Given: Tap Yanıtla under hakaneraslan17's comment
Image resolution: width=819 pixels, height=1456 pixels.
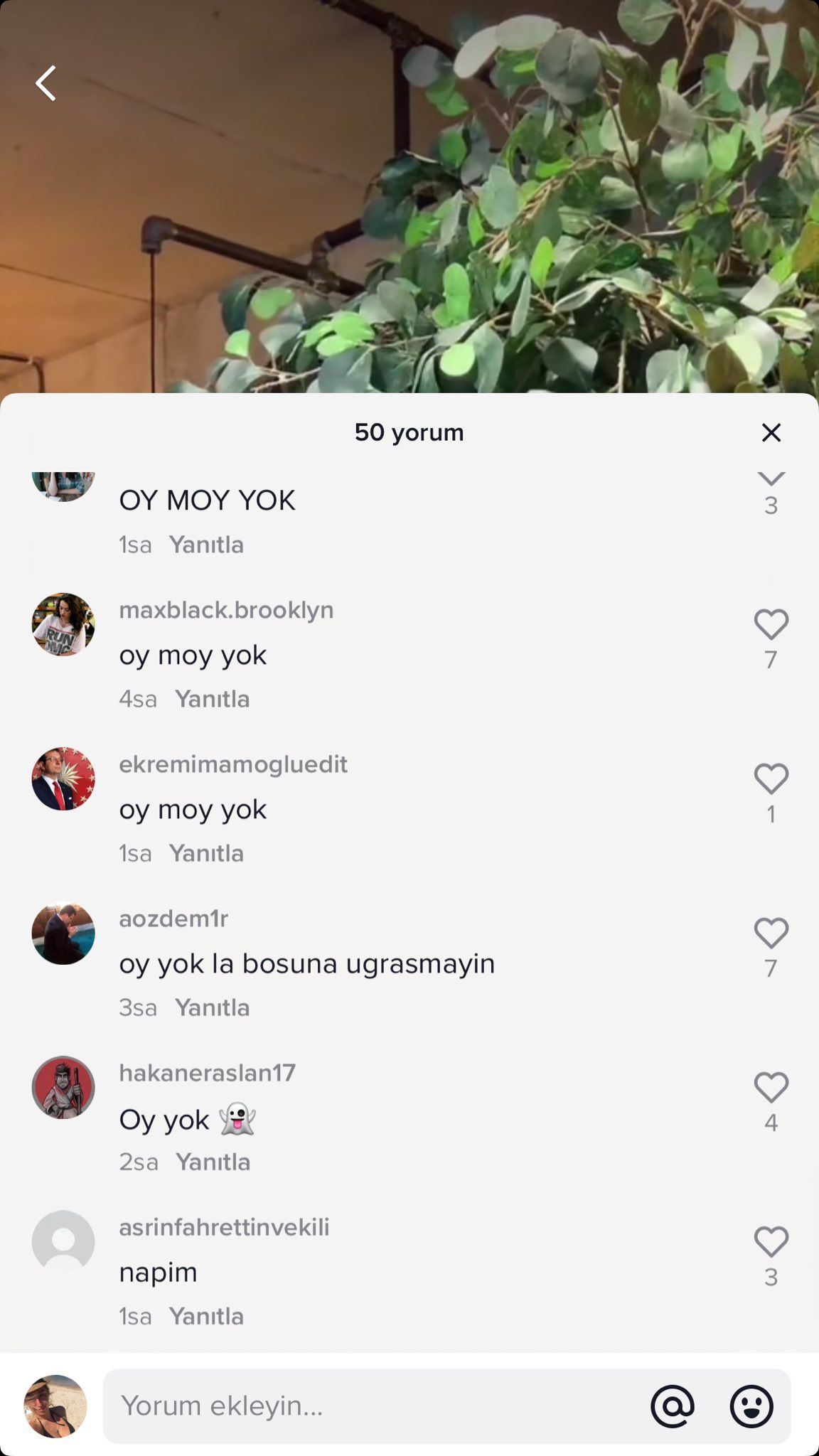Looking at the screenshot, I should (x=213, y=1162).
